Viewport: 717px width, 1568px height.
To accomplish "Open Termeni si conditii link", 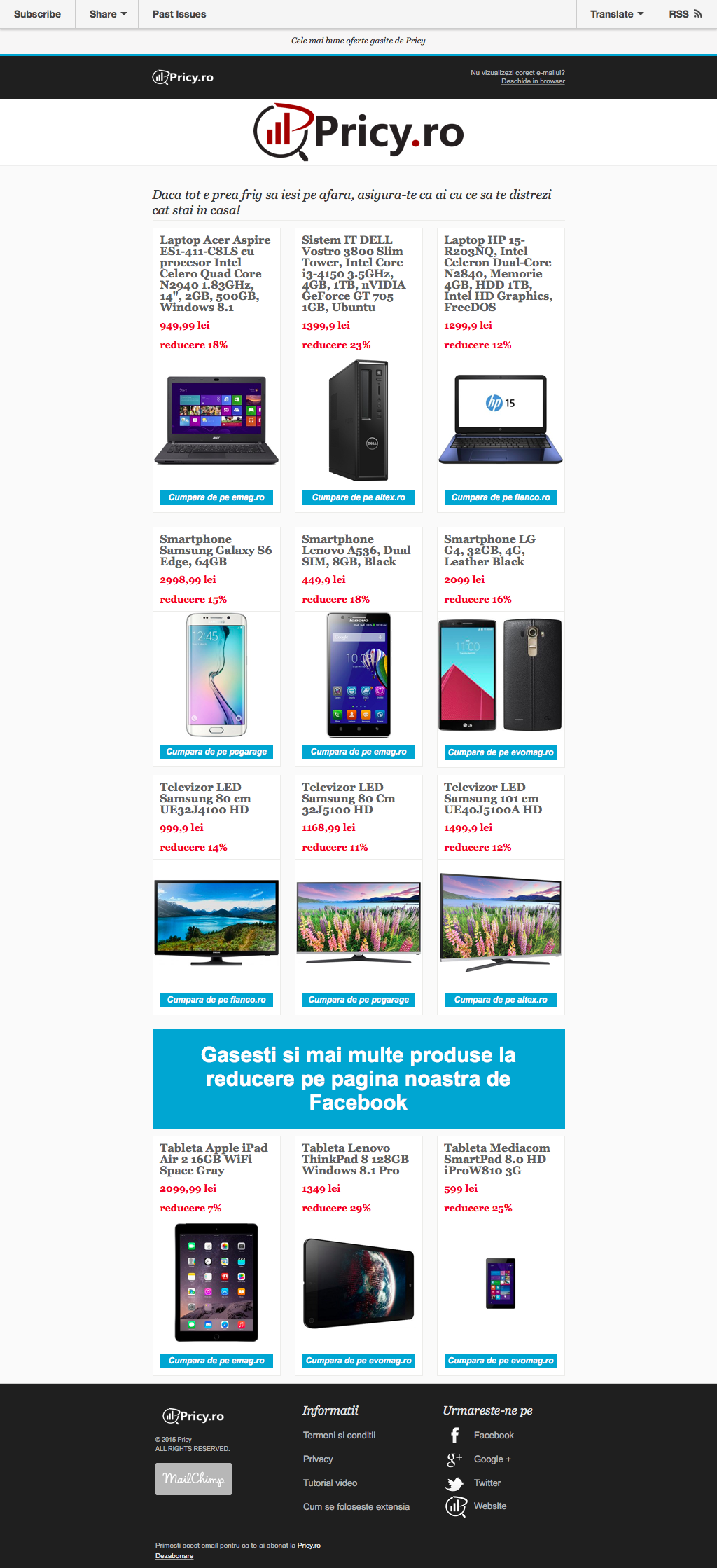I will pos(339,1435).
